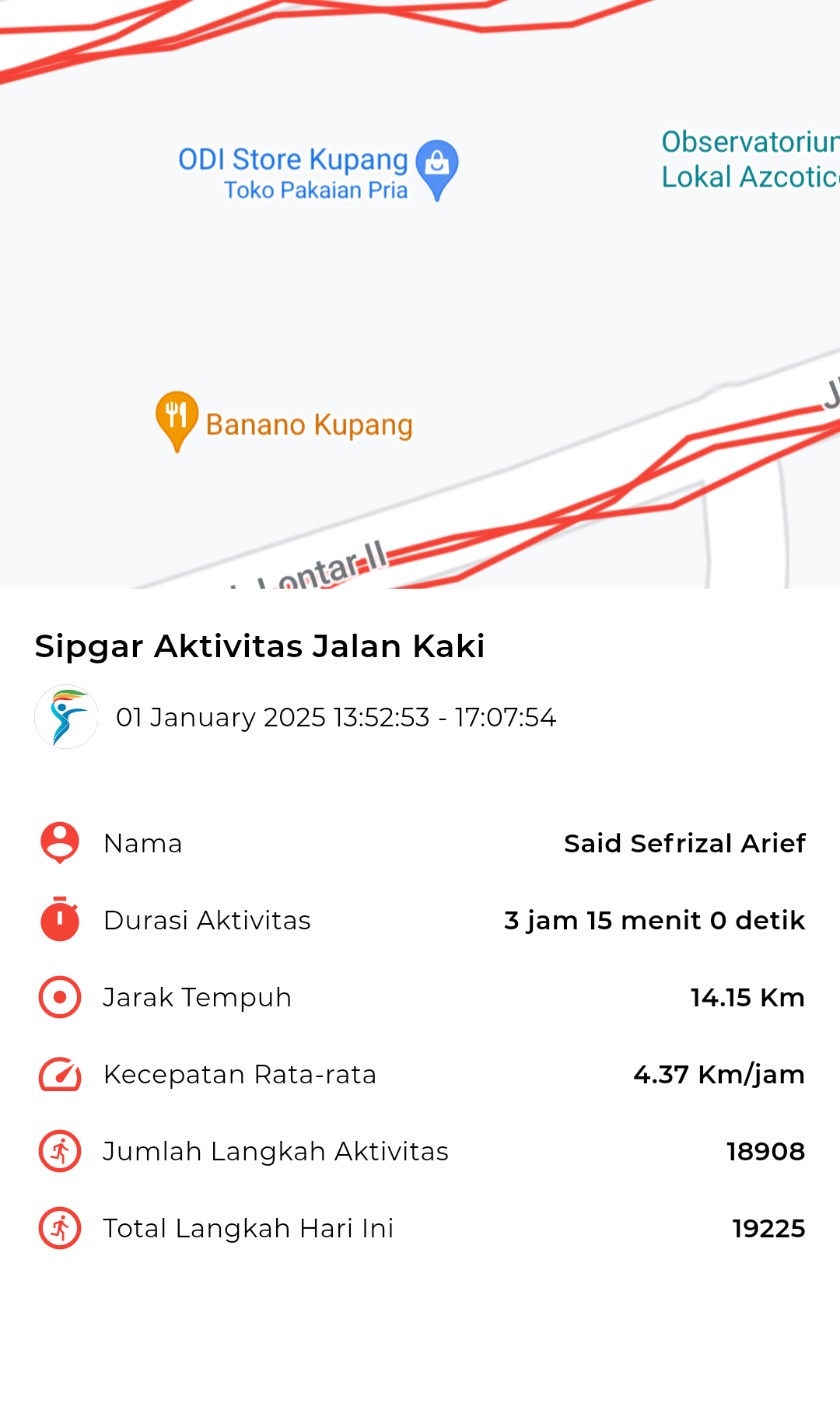
Task: Tap the ODI Store Kupang map marker
Action: coord(437,170)
